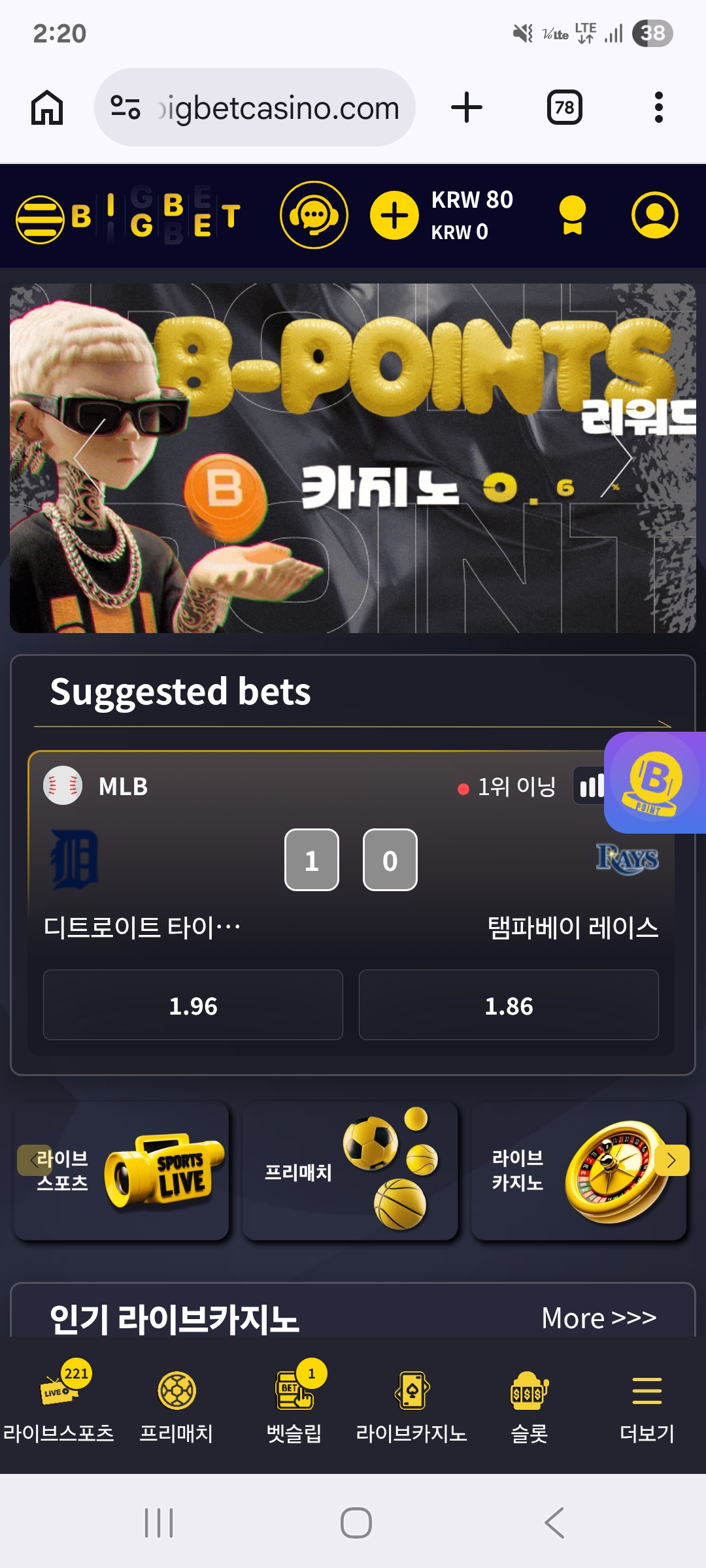Select odds 1.96 for Detroit Tigers
This screenshot has width=706, height=1568.
pos(193,1005)
